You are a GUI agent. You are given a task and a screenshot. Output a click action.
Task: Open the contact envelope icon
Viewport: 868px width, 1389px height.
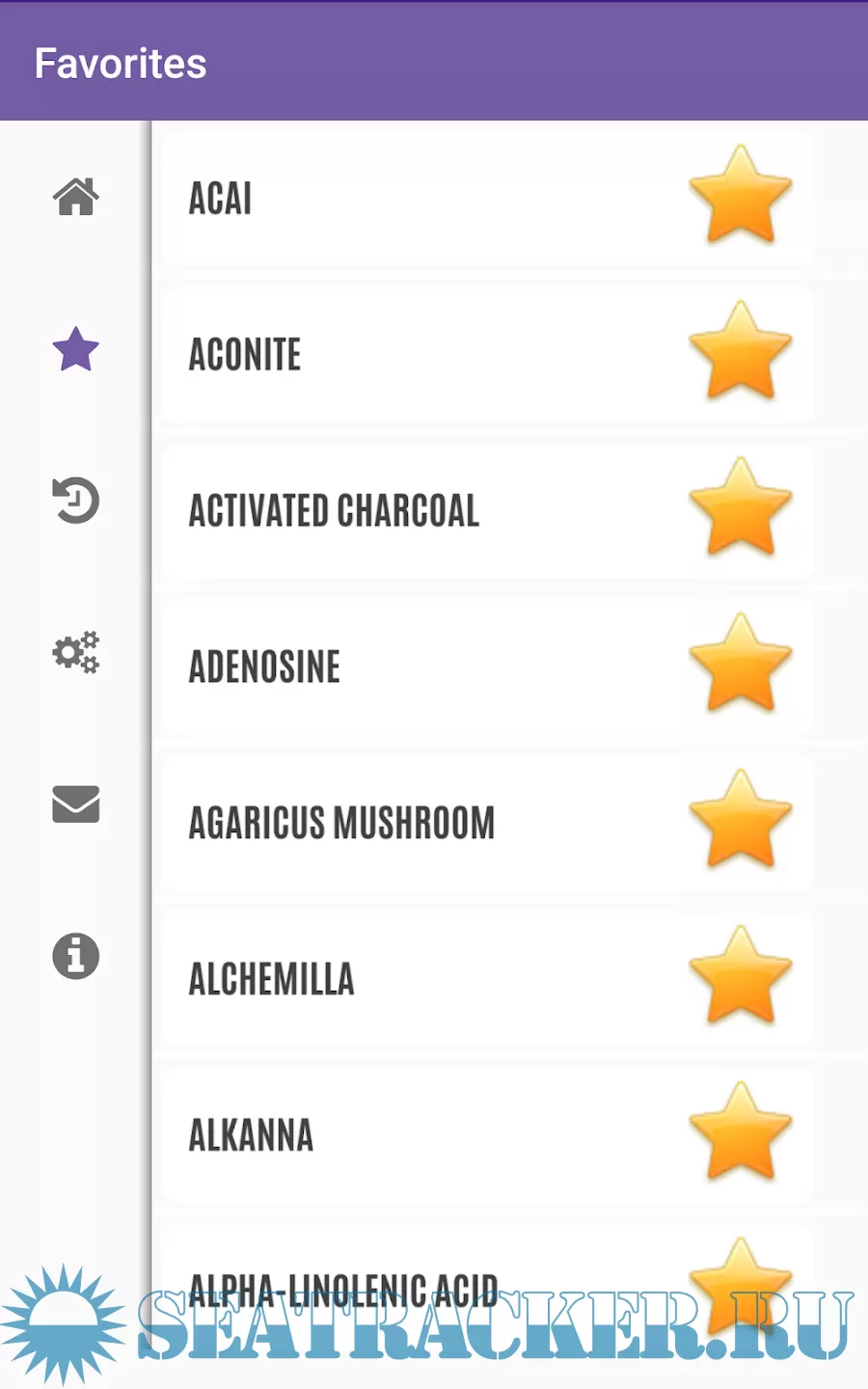[75, 804]
